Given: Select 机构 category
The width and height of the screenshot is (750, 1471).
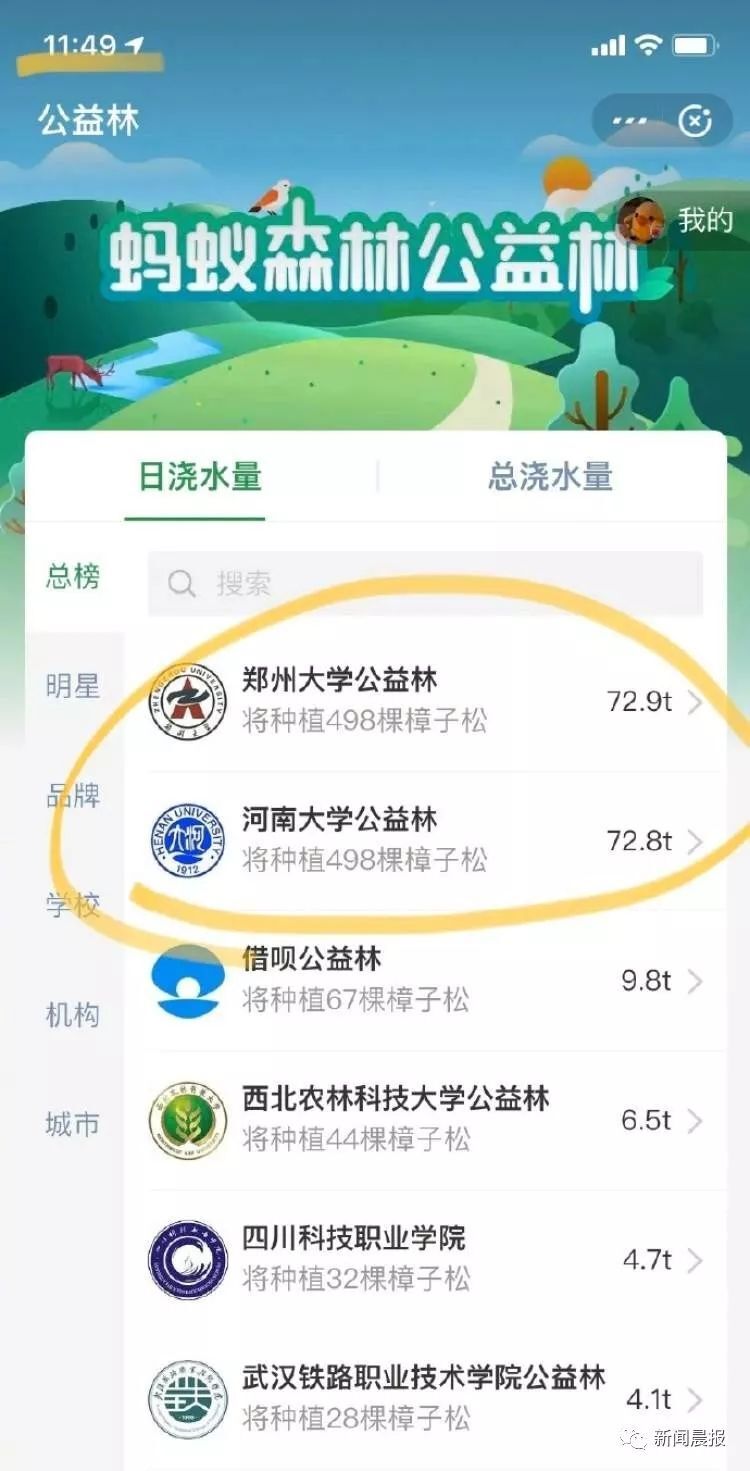Looking at the screenshot, I should 73,1016.
